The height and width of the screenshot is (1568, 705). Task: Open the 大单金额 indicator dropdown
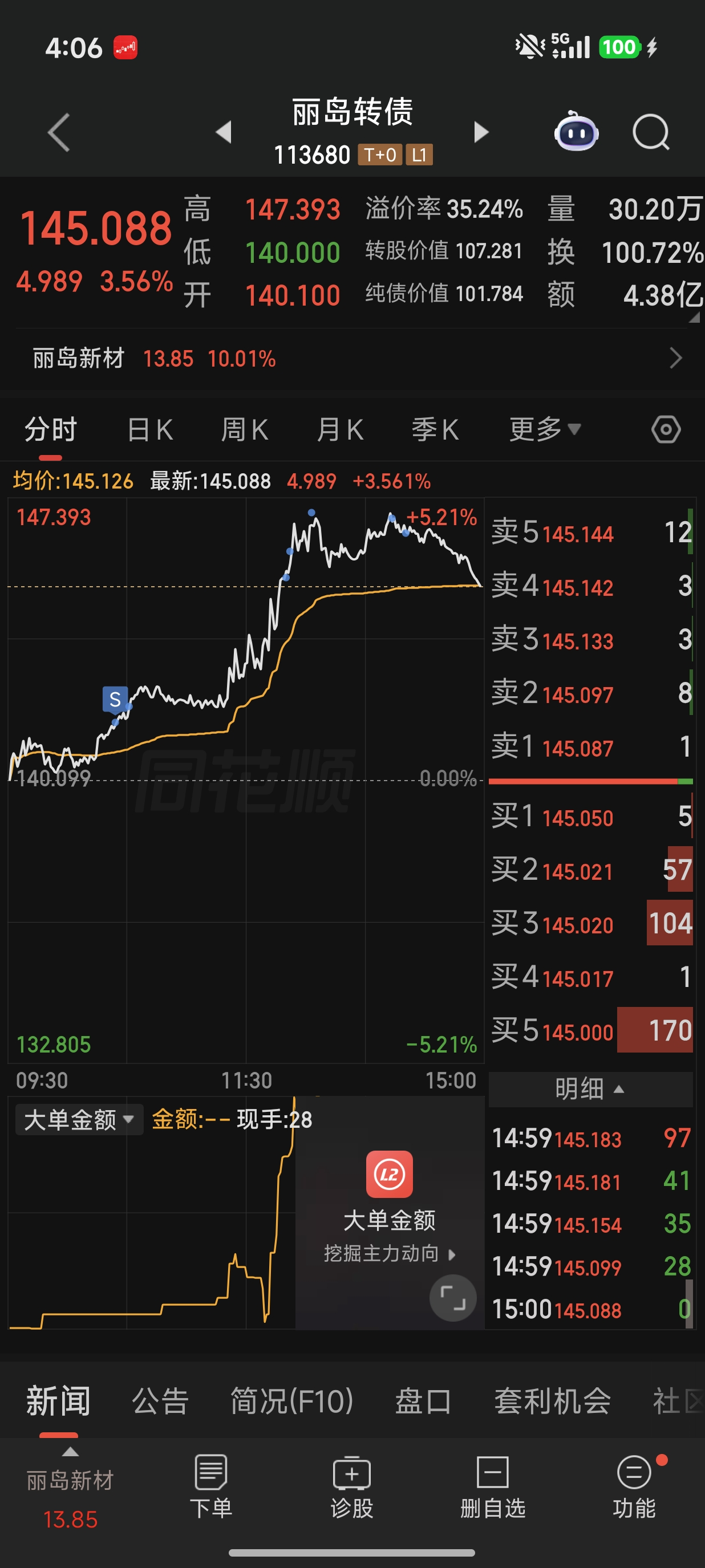(x=79, y=1119)
